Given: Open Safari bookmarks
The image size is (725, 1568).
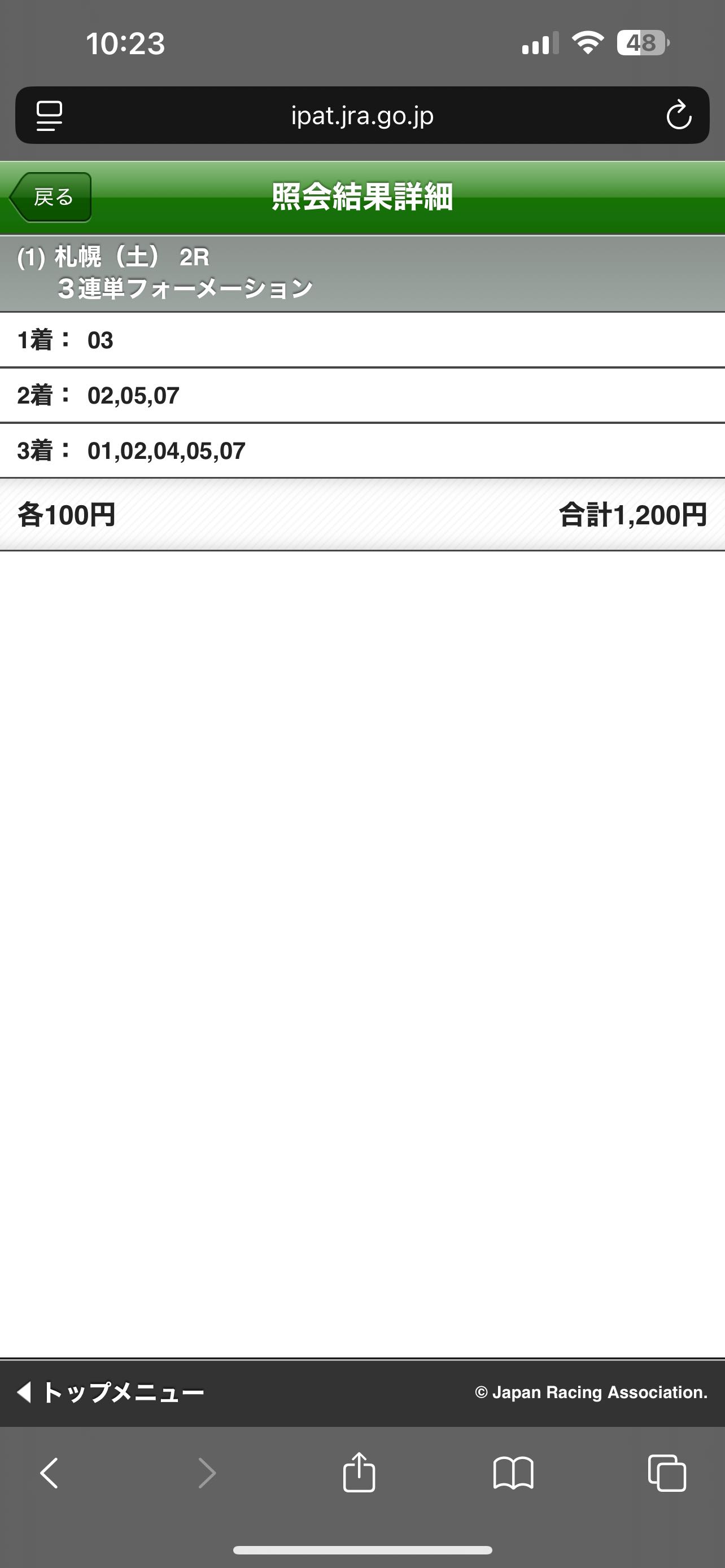Looking at the screenshot, I should [513, 1473].
